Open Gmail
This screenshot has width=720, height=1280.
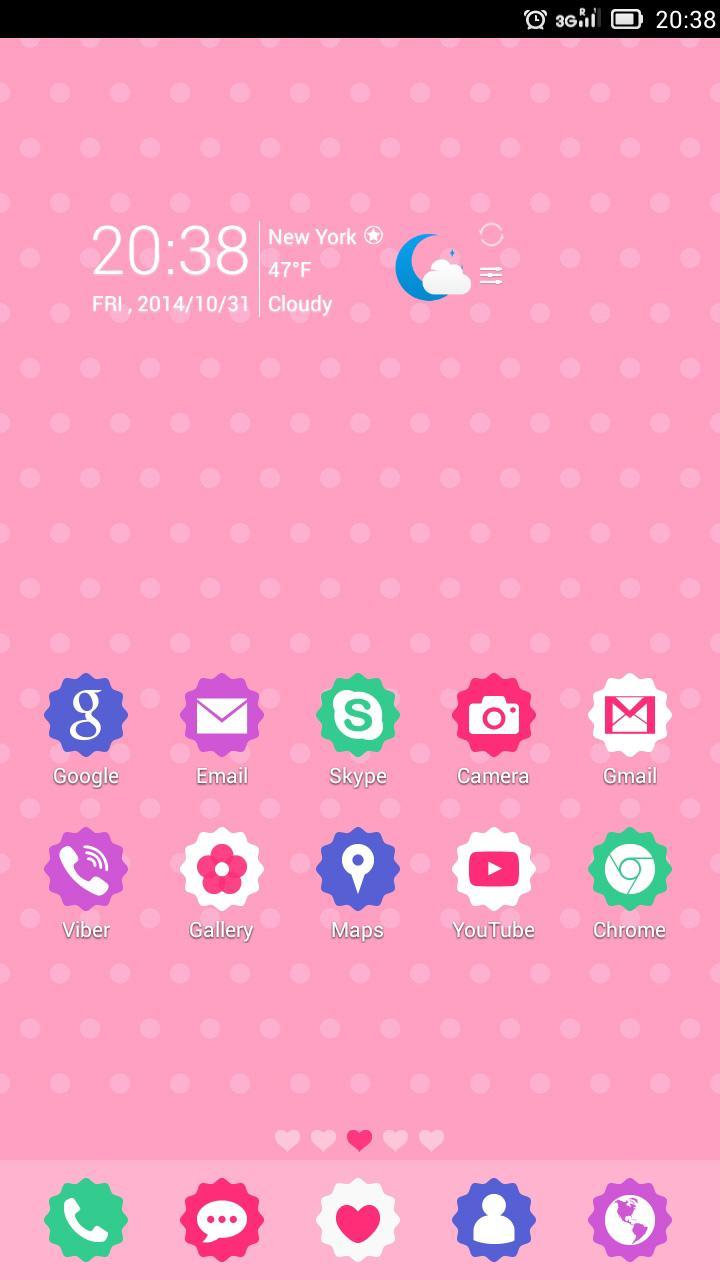[629, 713]
